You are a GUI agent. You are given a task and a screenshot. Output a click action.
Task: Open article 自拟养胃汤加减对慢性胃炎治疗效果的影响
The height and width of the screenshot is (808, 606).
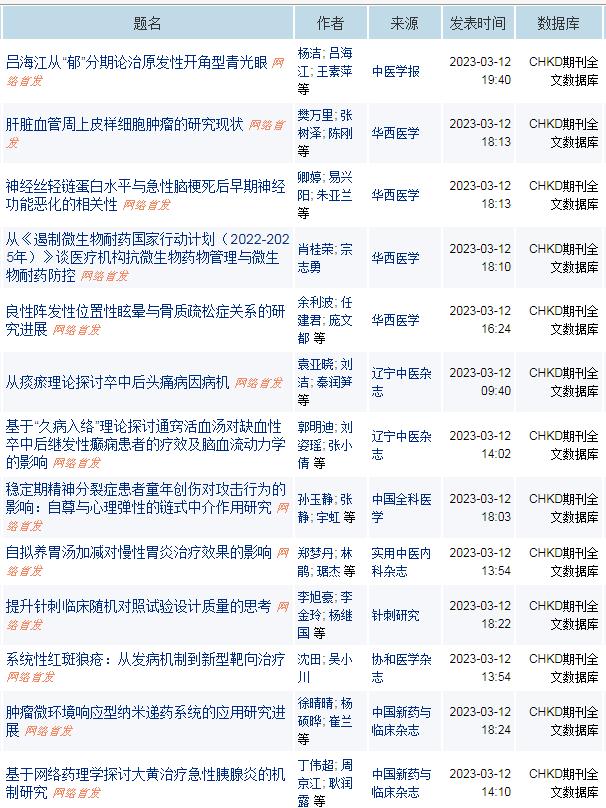click(139, 552)
